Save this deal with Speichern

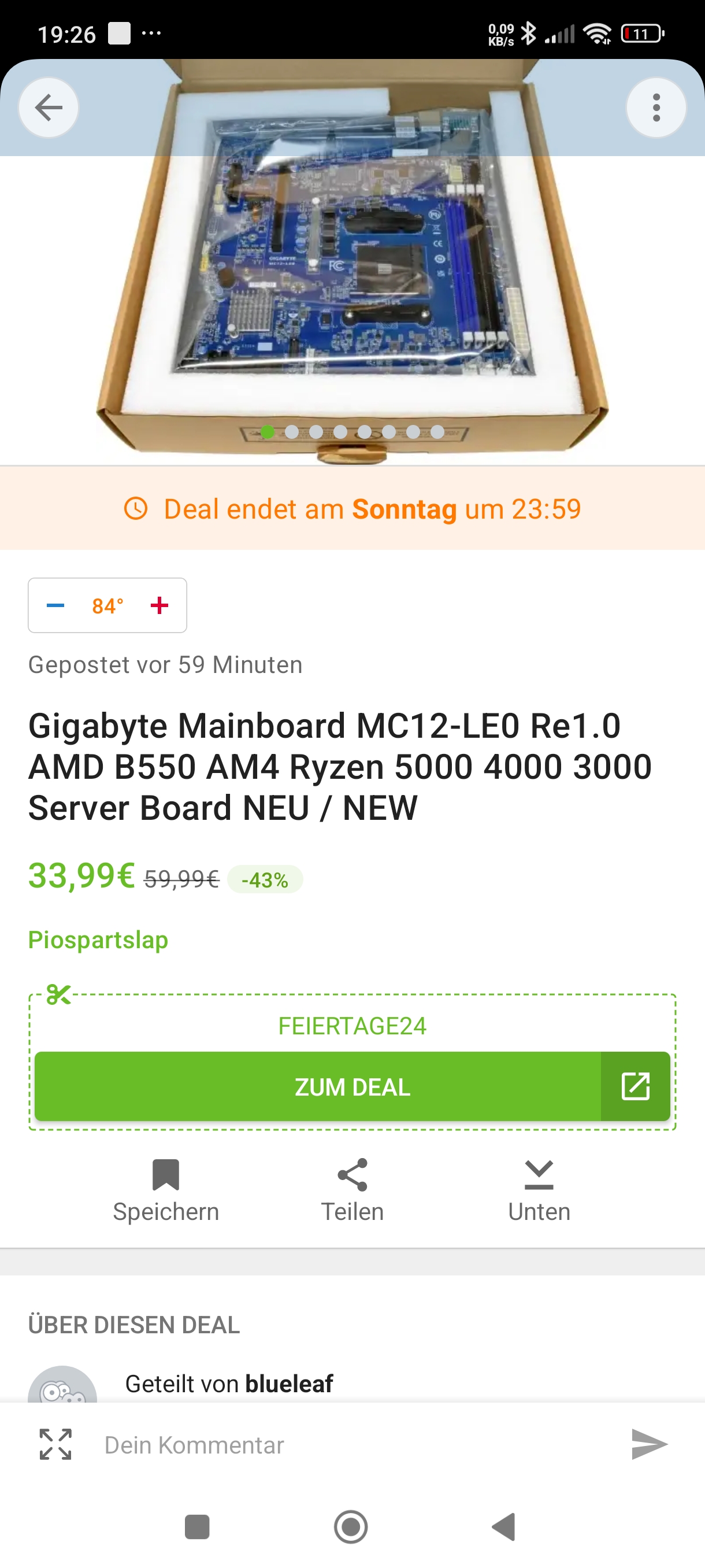165,1190
